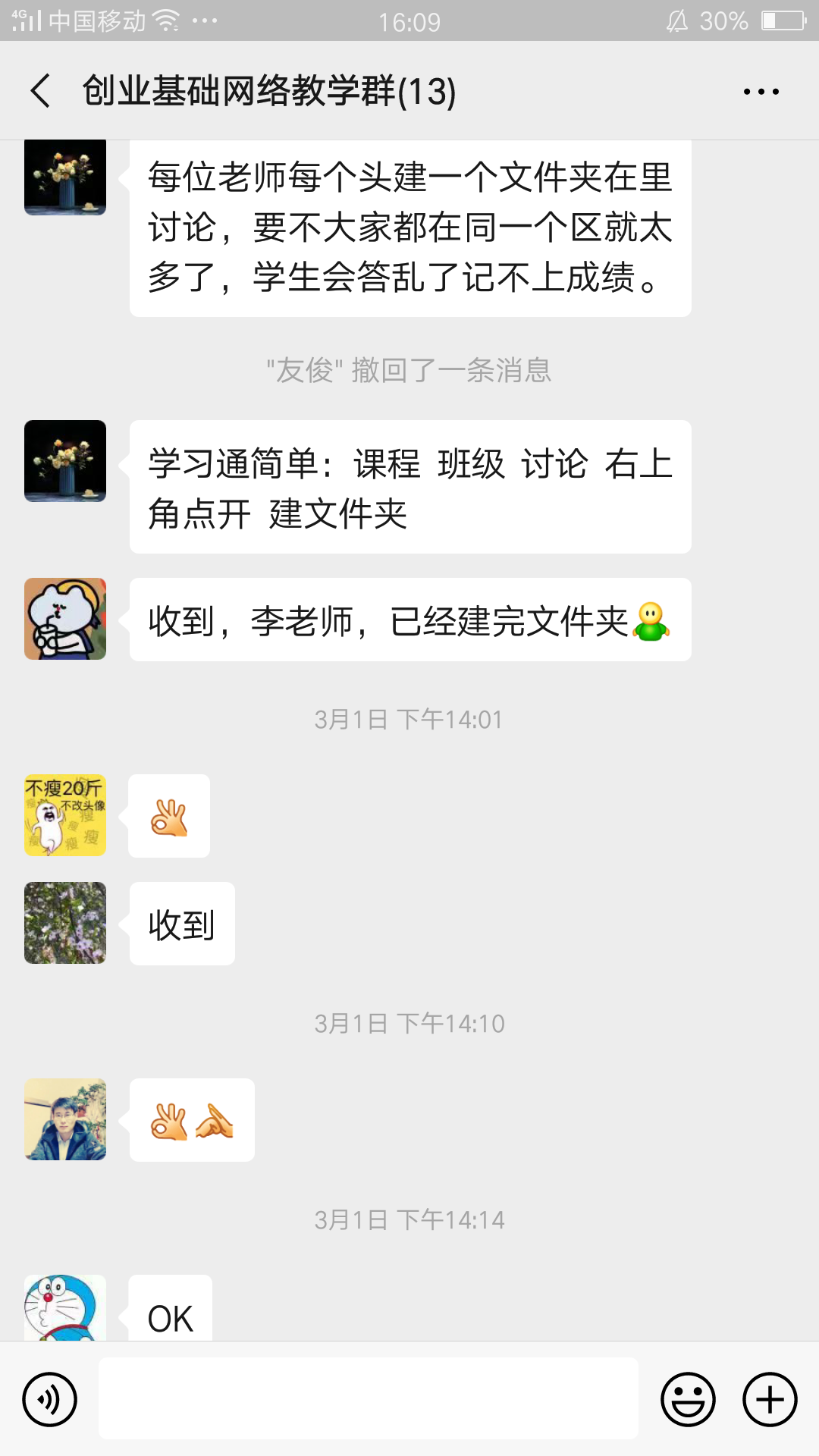Open profile of the 不瘦20斤 avatar
The image size is (819, 1456).
pos(65,815)
